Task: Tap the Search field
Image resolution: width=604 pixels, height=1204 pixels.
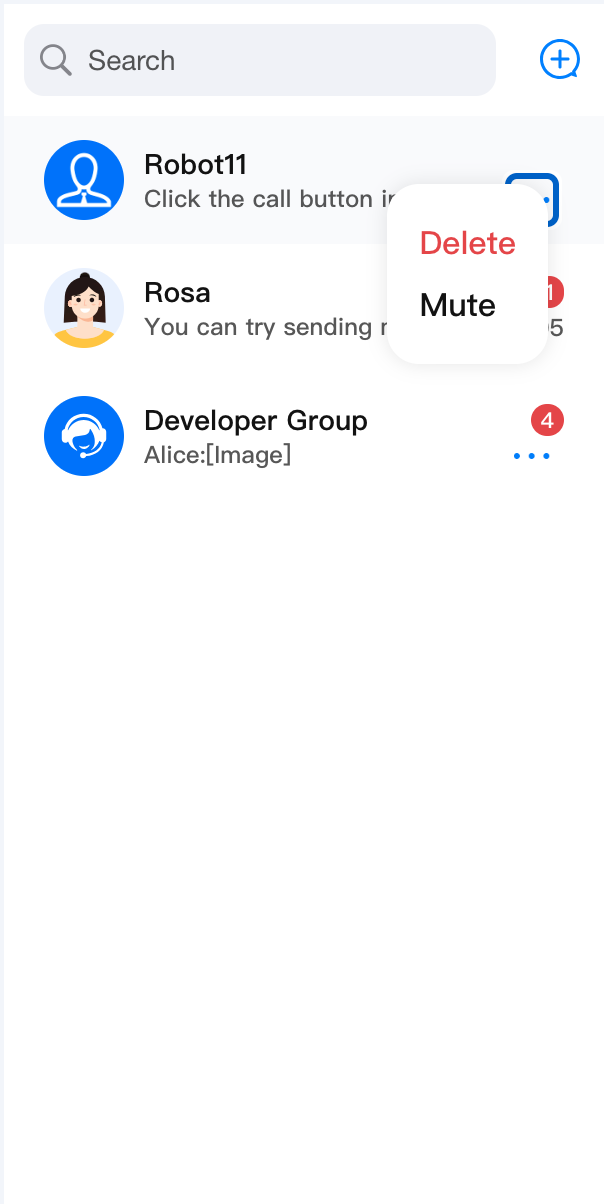Action: [x=260, y=60]
